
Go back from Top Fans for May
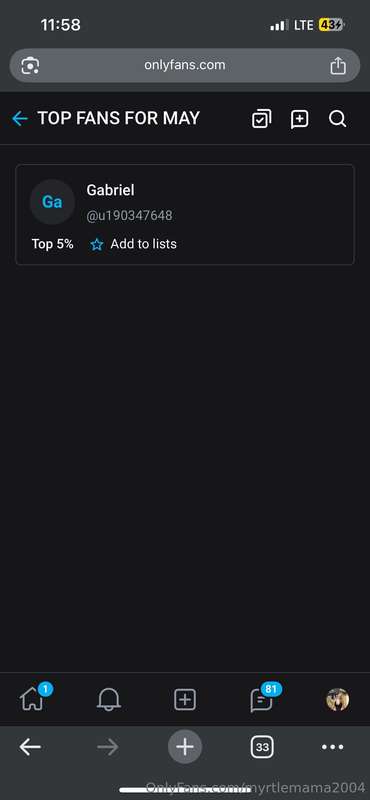pos(19,119)
